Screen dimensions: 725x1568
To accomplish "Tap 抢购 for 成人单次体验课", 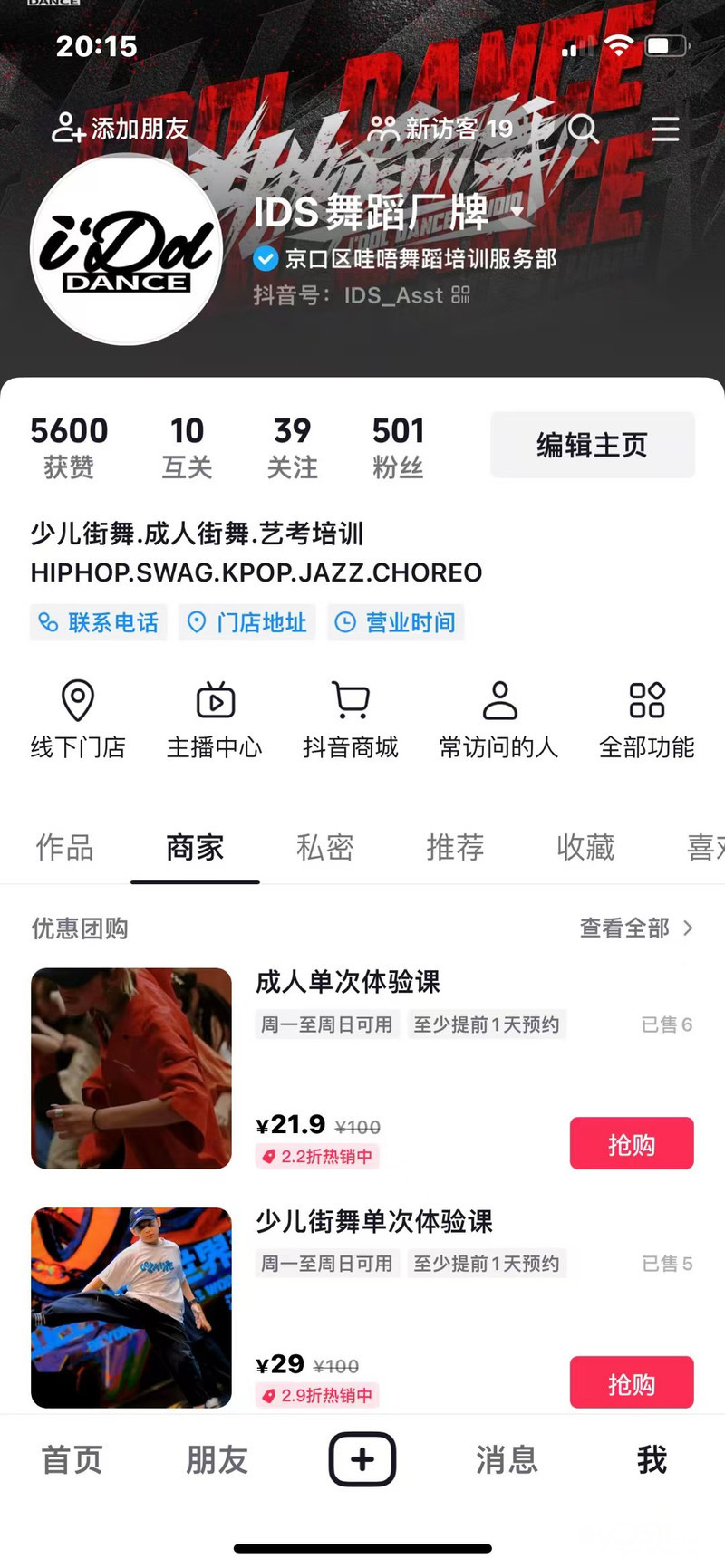I will point(632,1144).
